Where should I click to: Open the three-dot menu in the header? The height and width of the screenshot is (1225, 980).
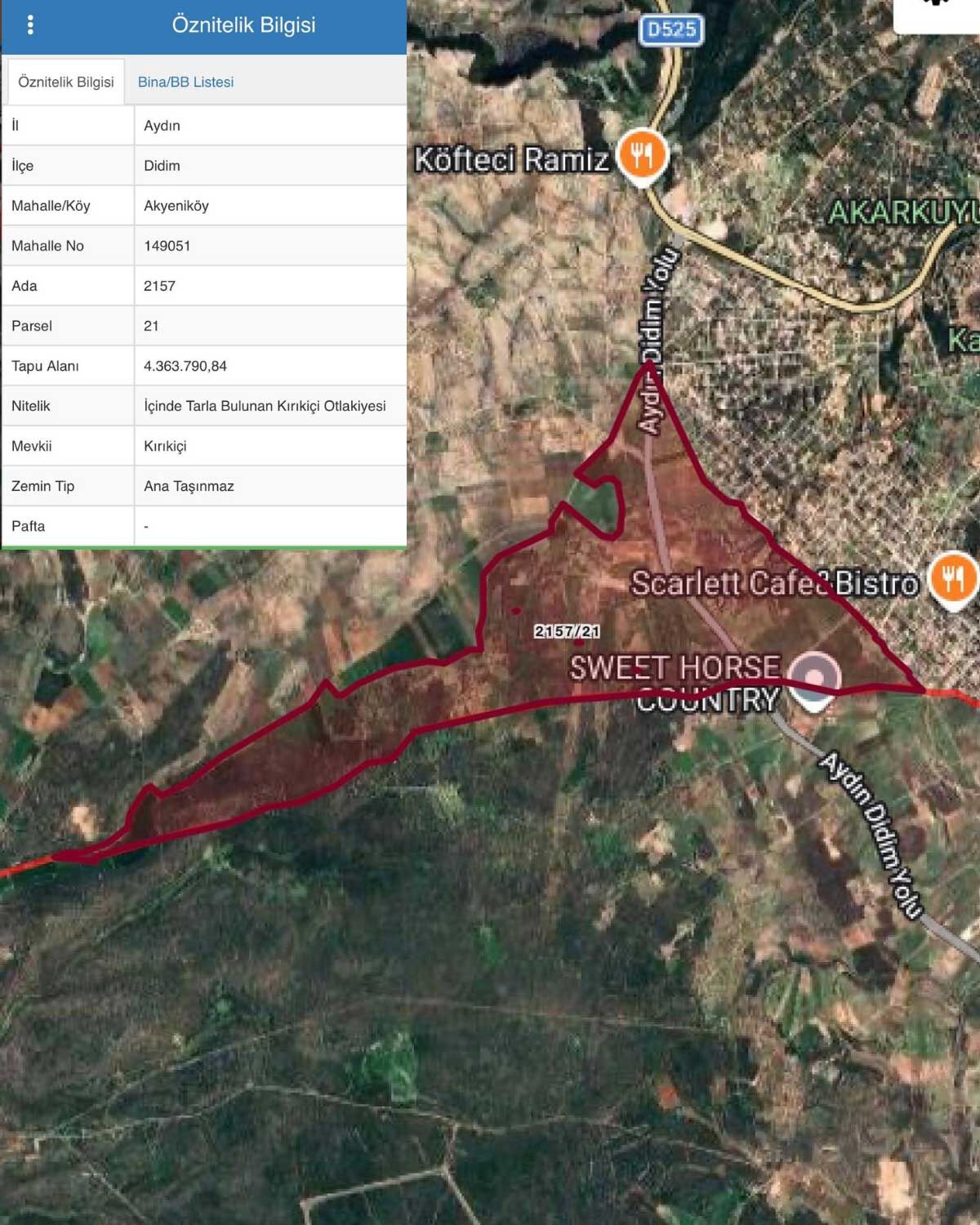[30, 24]
